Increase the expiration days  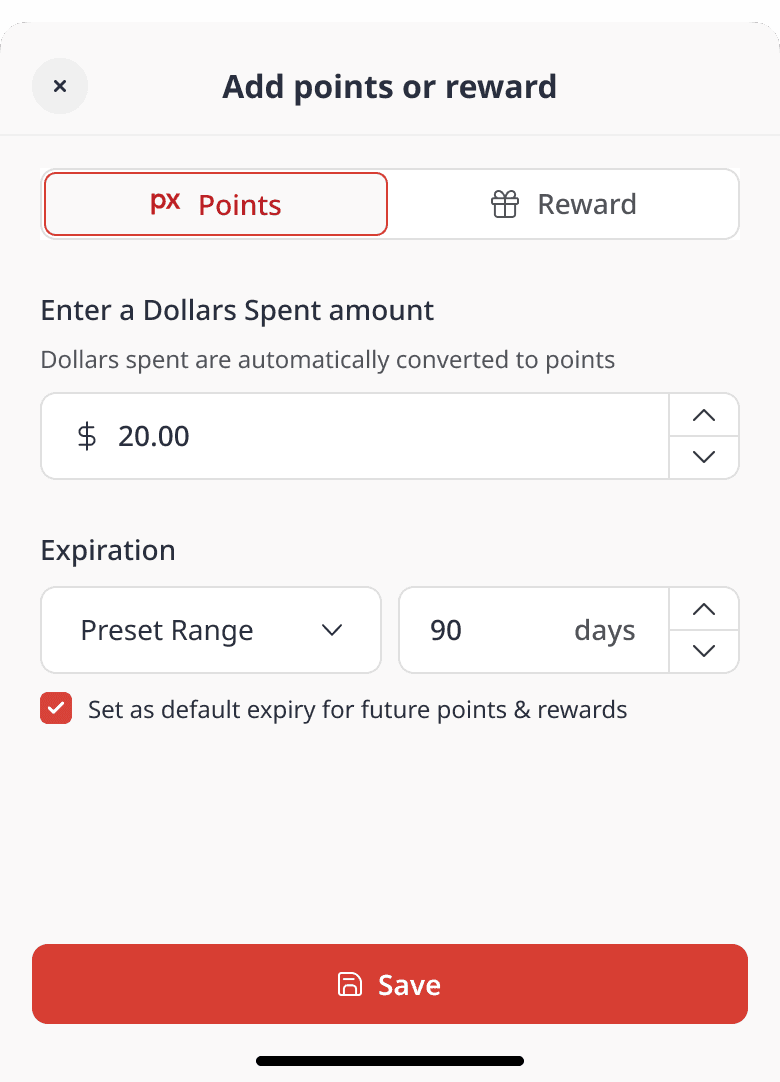[x=704, y=609]
